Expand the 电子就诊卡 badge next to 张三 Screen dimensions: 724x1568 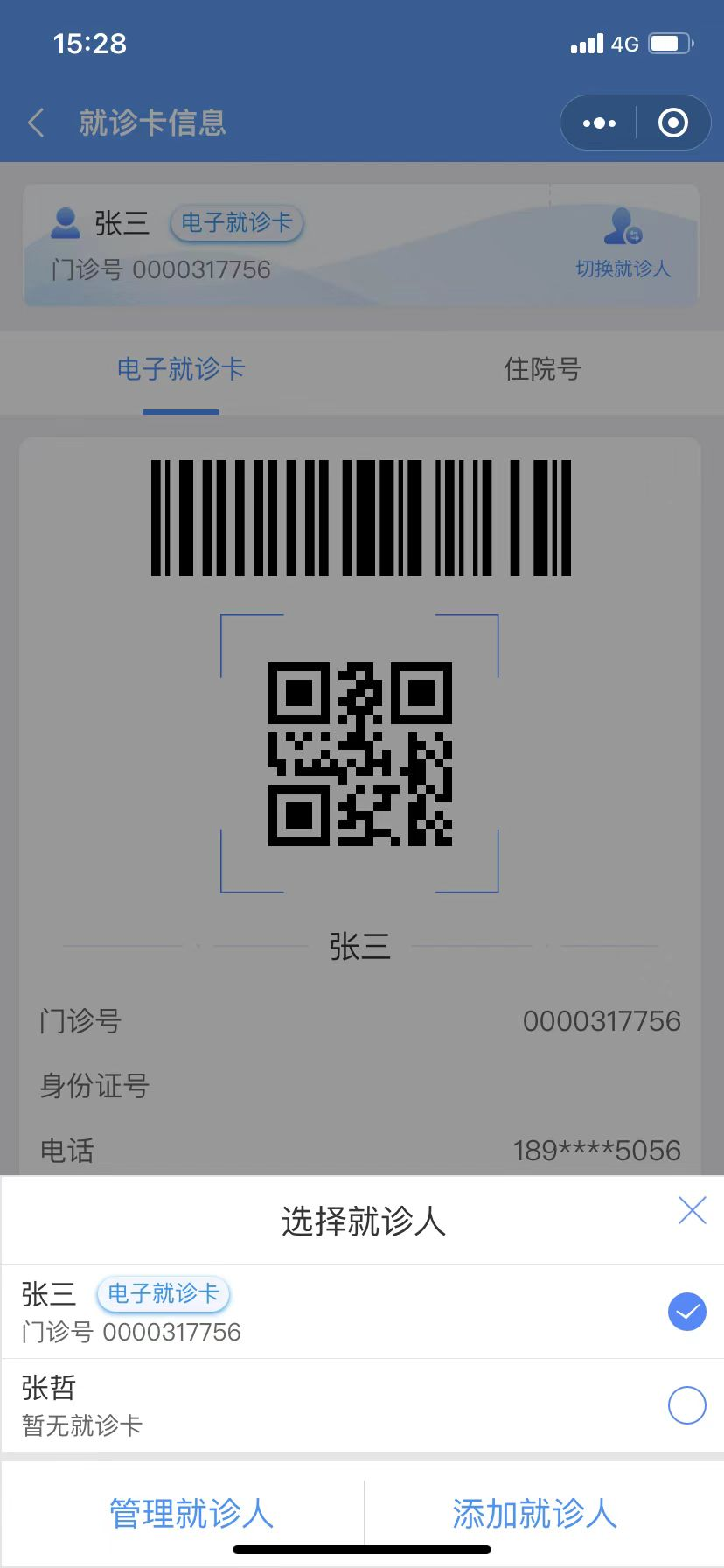[235, 223]
